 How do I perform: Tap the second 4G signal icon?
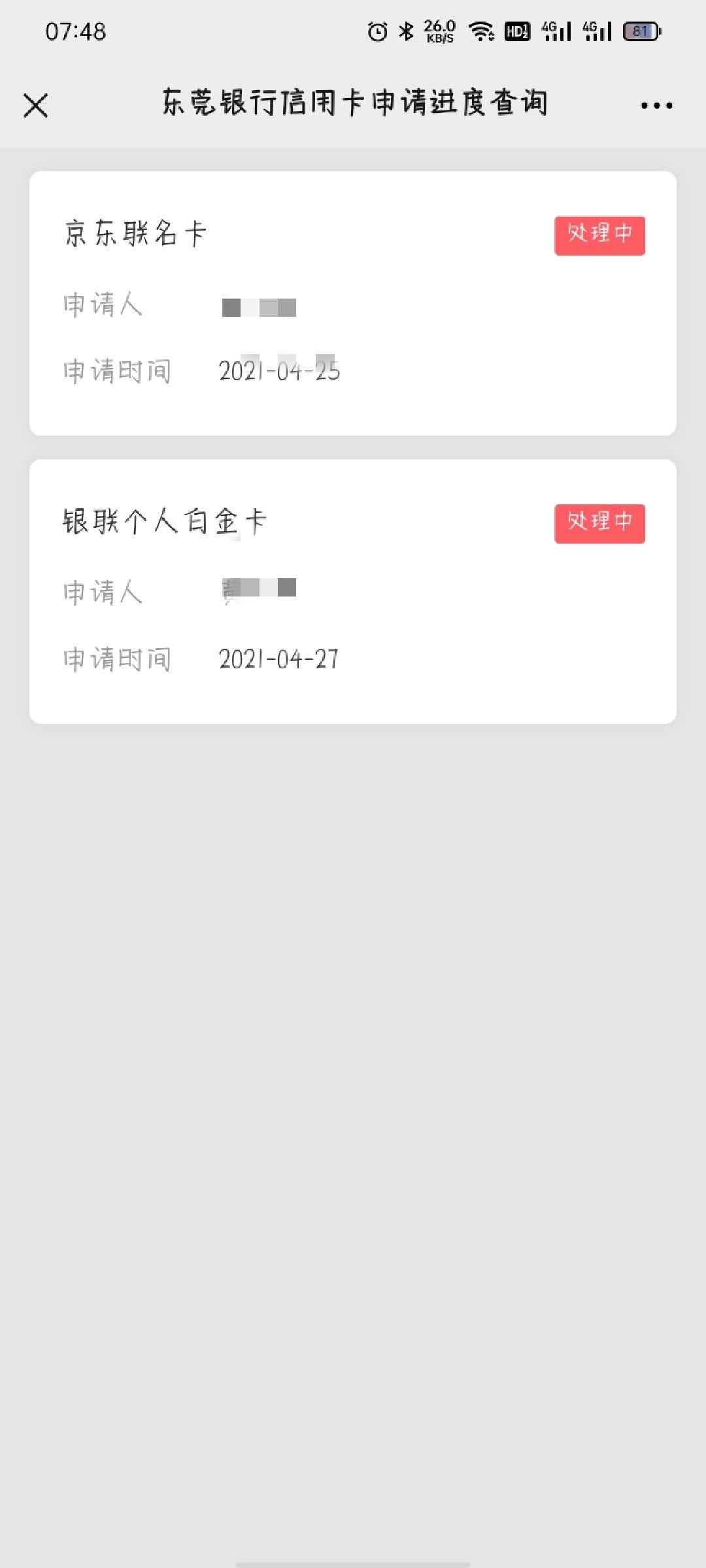pos(599,31)
